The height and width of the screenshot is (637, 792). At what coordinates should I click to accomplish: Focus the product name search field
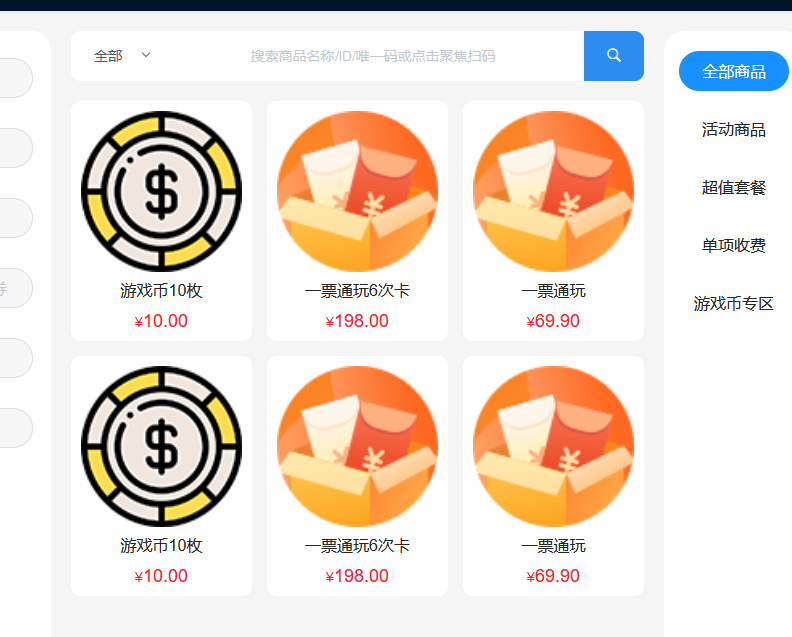(372, 56)
